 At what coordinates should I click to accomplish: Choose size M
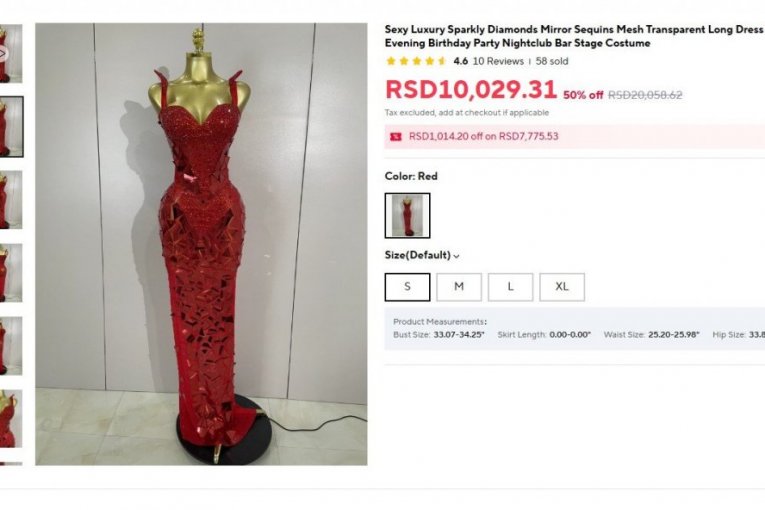(x=459, y=287)
